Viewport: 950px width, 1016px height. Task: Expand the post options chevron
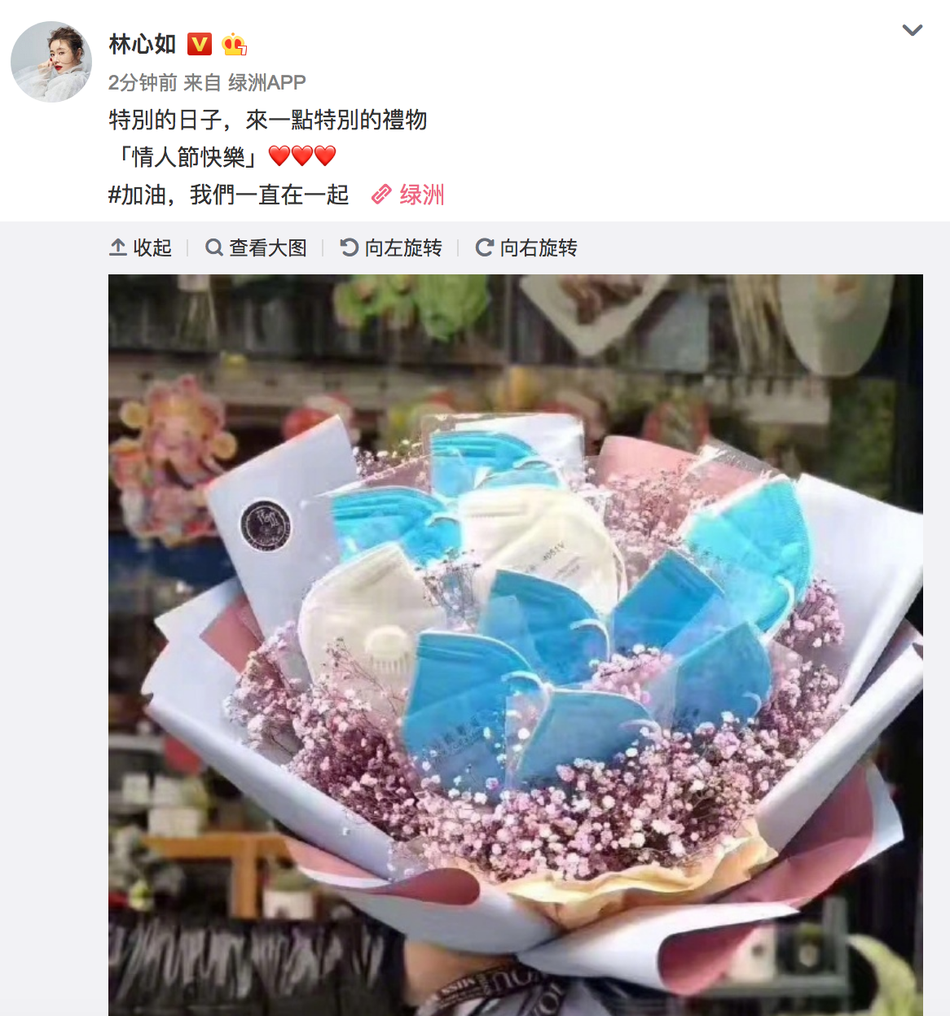click(912, 30)
